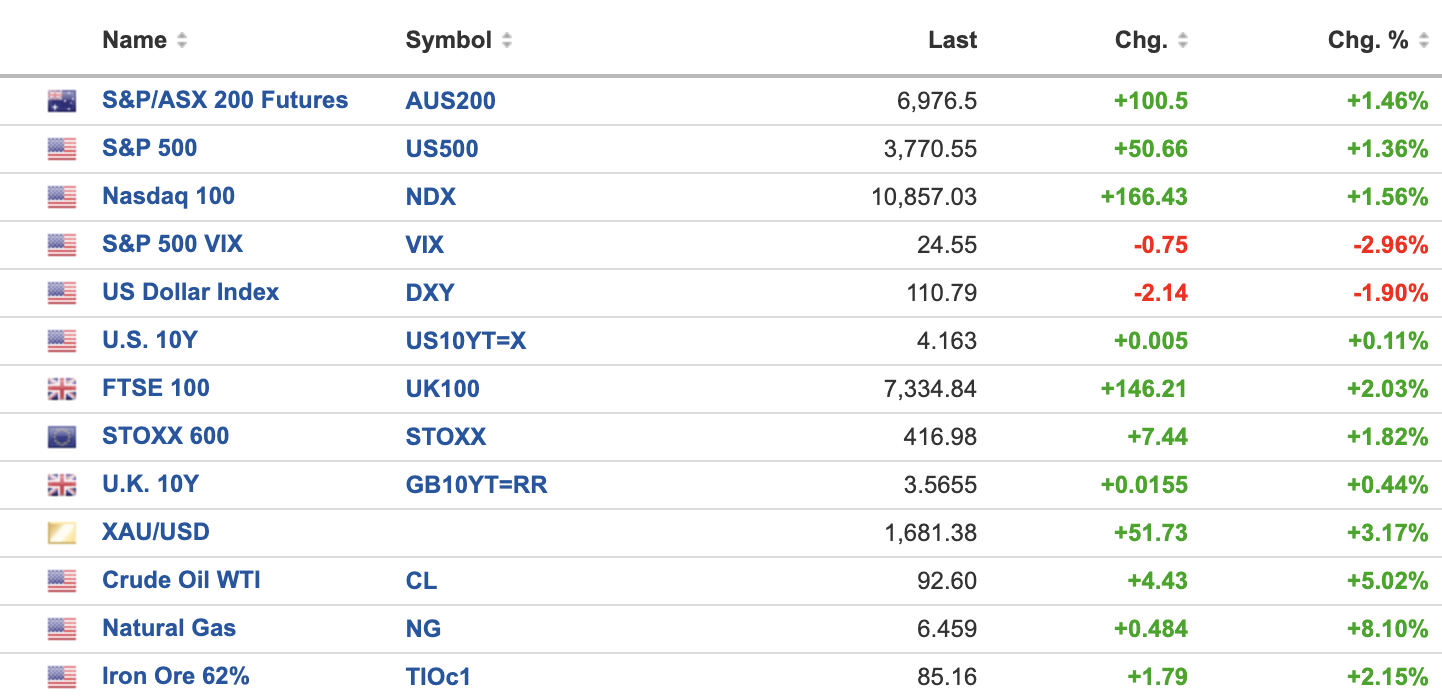Open the FTSE 100 link

tap(155, 388)
